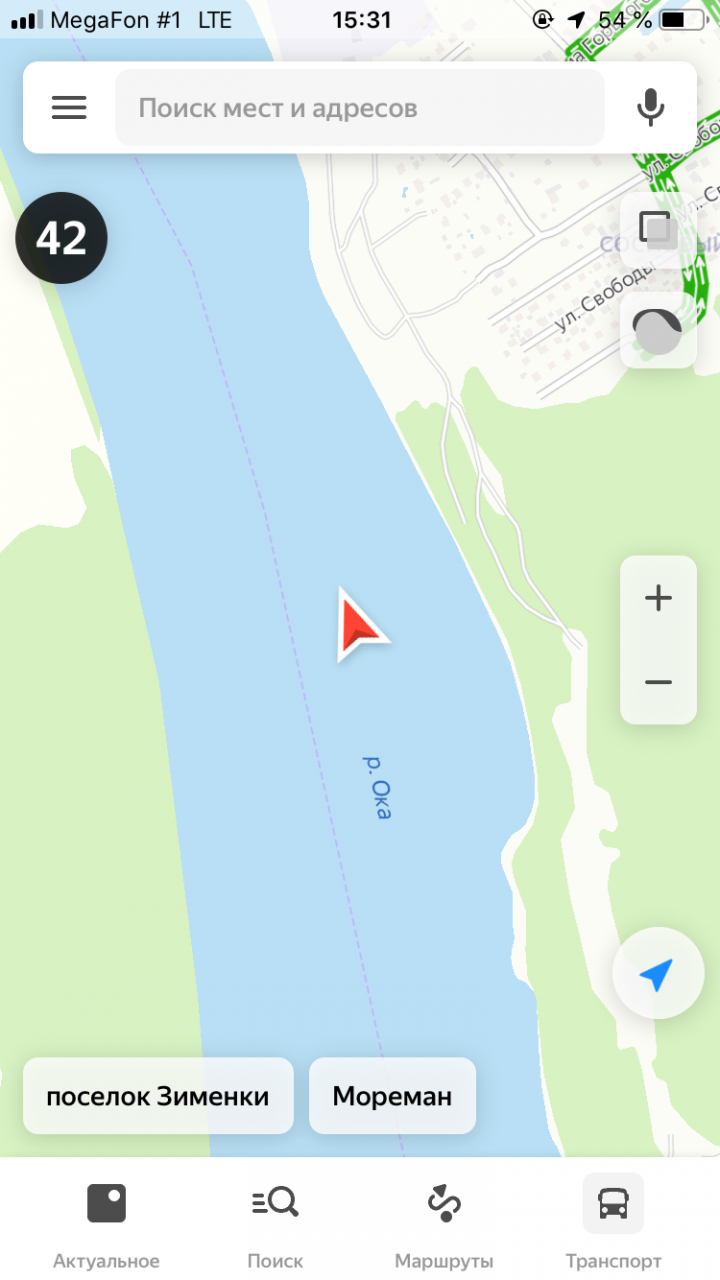
Task: Select the поселок Зименки suggestion chip
Action: coord(158,1096)
